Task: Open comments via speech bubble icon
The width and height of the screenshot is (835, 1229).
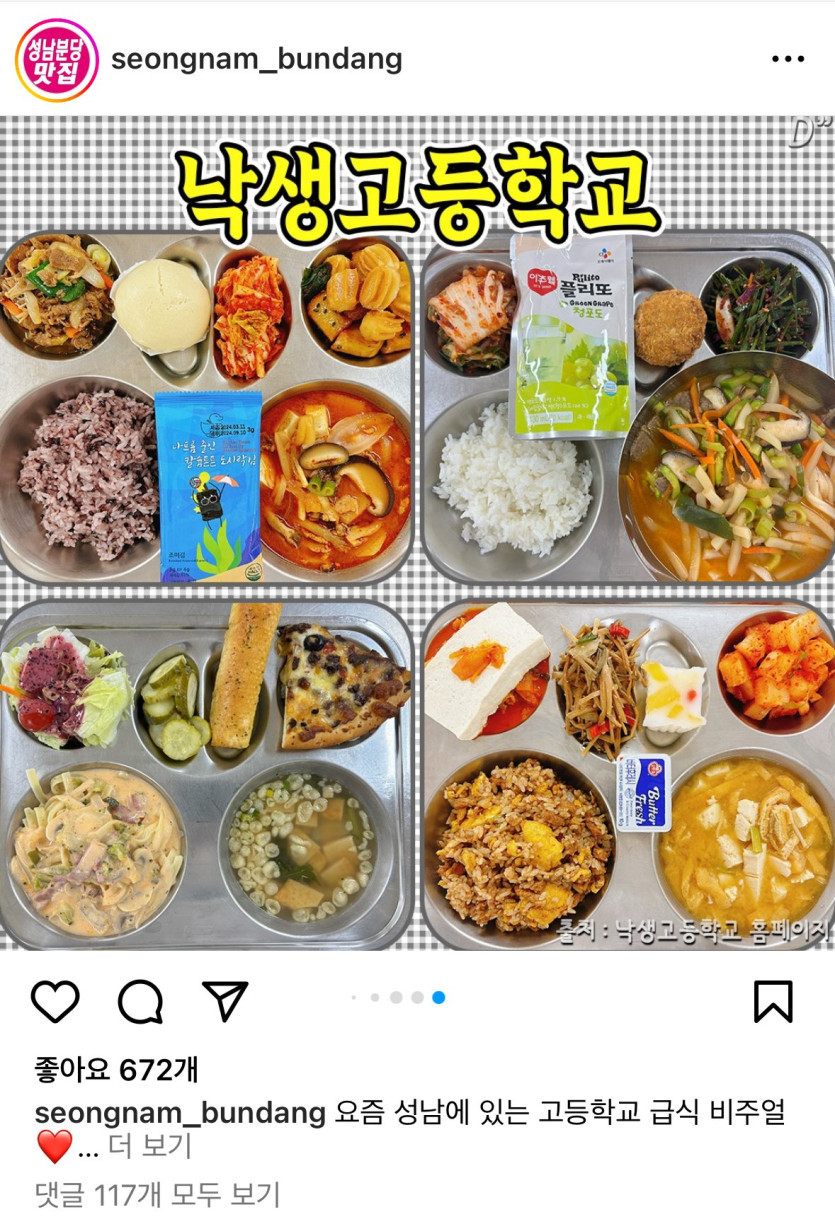Action: pos(140,1000)
